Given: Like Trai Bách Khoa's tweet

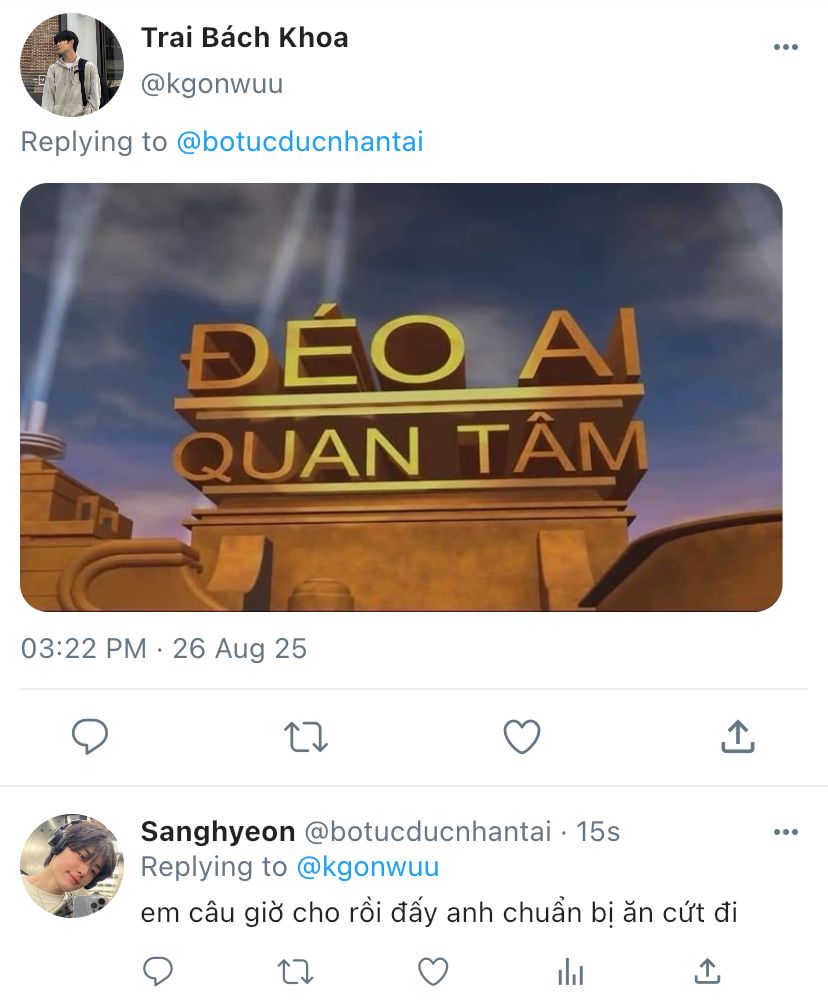Looking at the screenshot, I should pyautogui.click(x=521, y=738).
